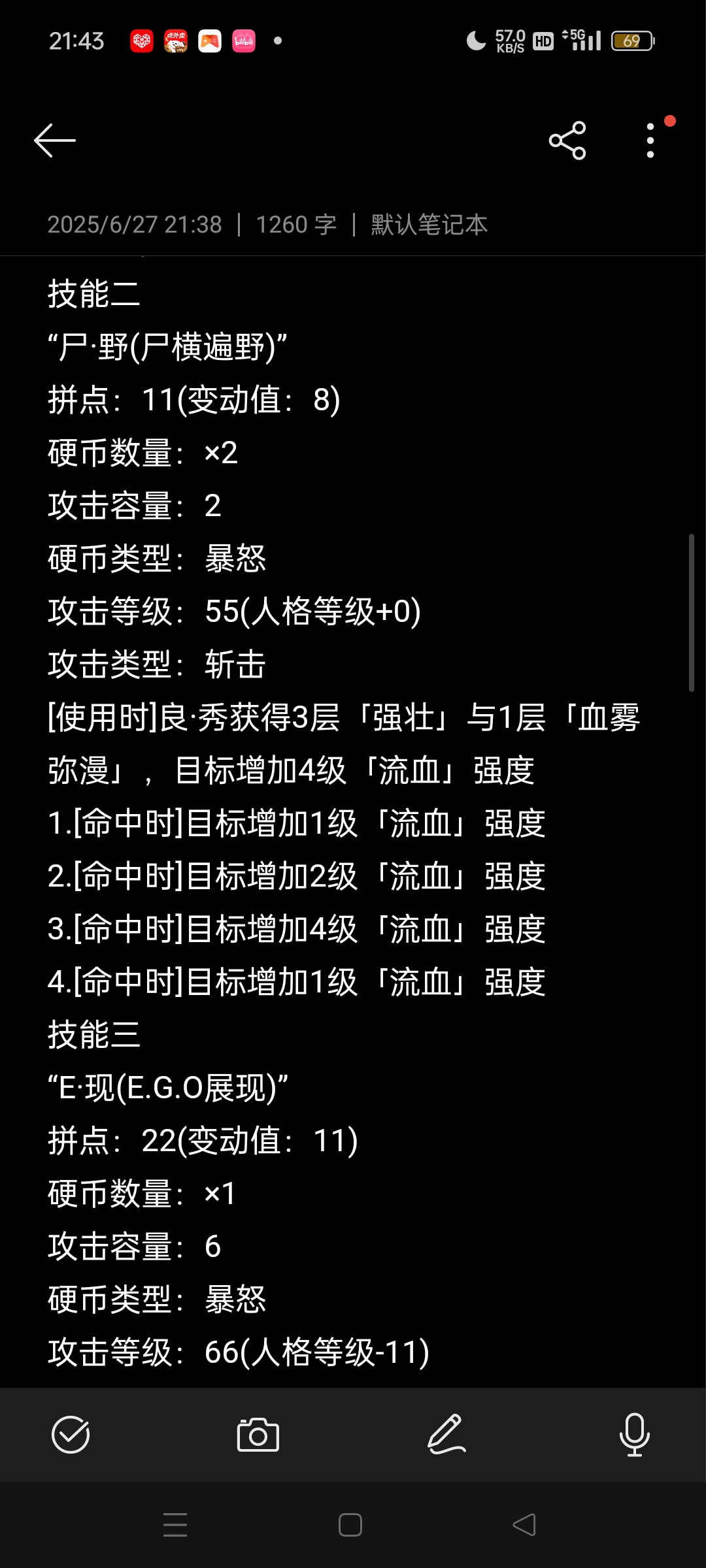Insert a checklist with the checkmark icon
Screen dimensions: 706x1568
coord(71,1435)
